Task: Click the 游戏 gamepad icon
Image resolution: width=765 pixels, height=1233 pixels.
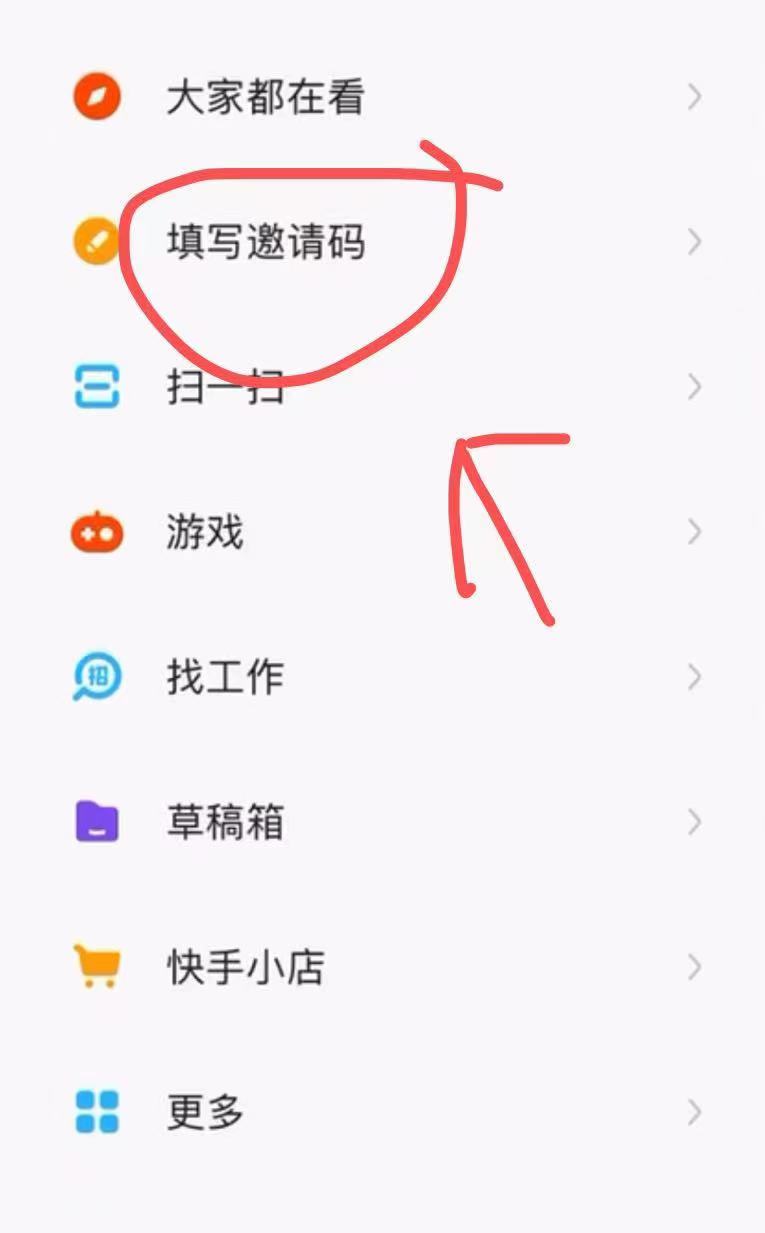Action: coord(97,533)
